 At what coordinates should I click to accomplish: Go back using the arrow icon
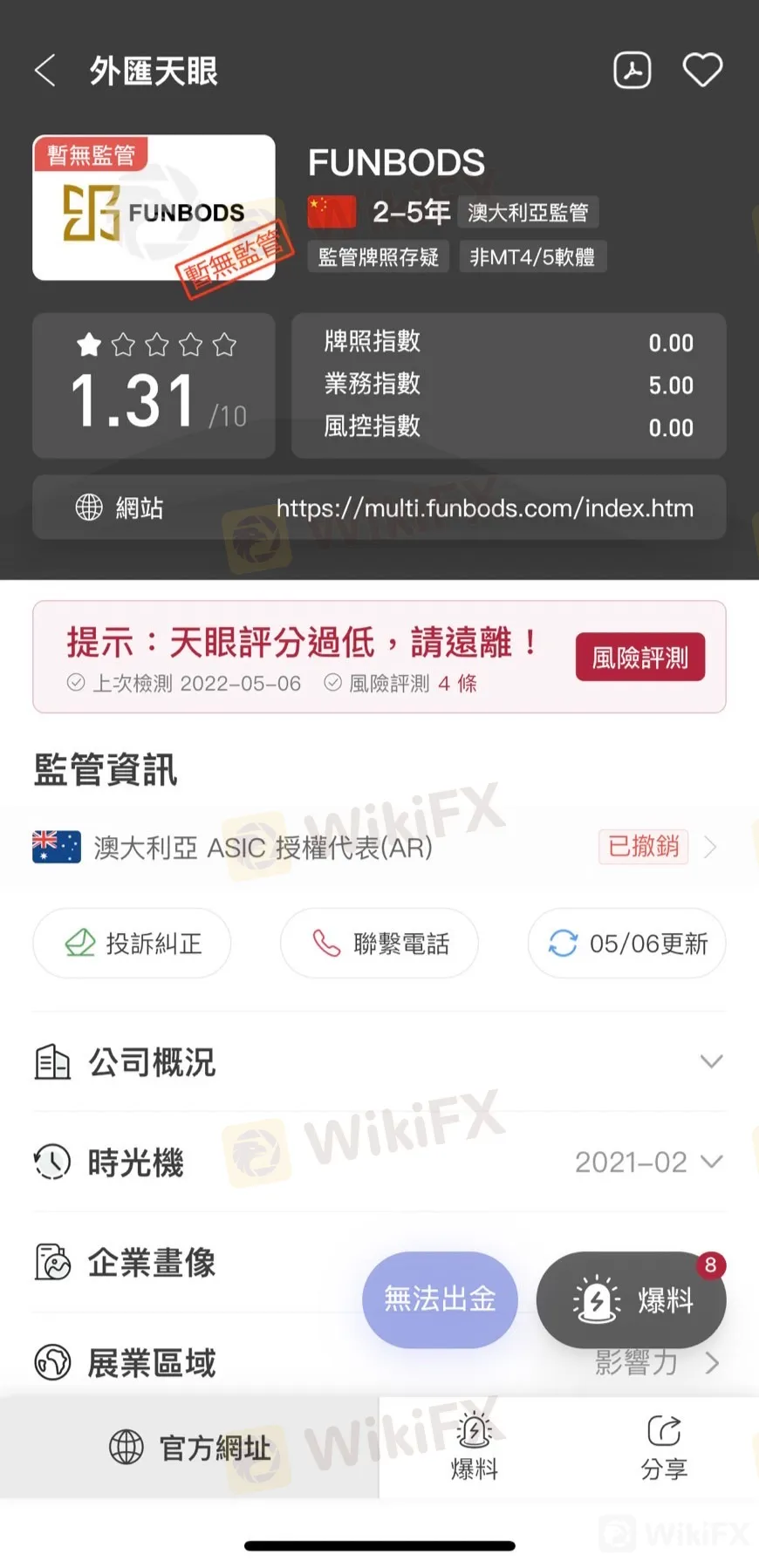pos(45,71)
